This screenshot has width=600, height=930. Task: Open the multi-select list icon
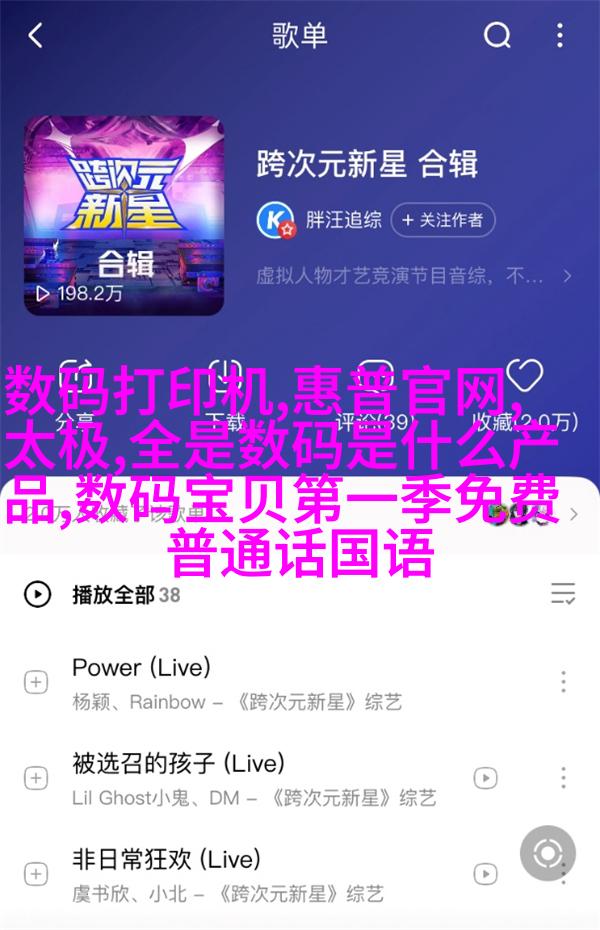[x=563, y=595]
